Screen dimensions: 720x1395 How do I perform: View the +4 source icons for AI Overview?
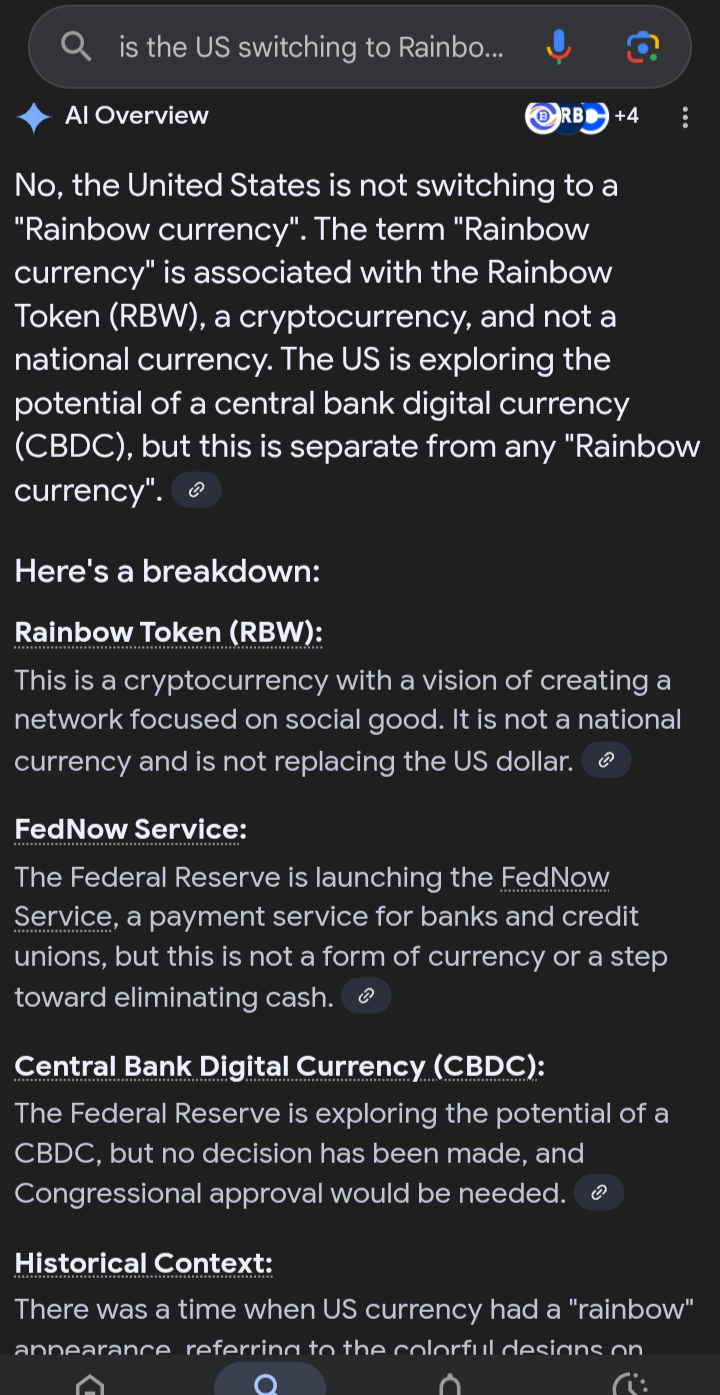coord(582,117)
